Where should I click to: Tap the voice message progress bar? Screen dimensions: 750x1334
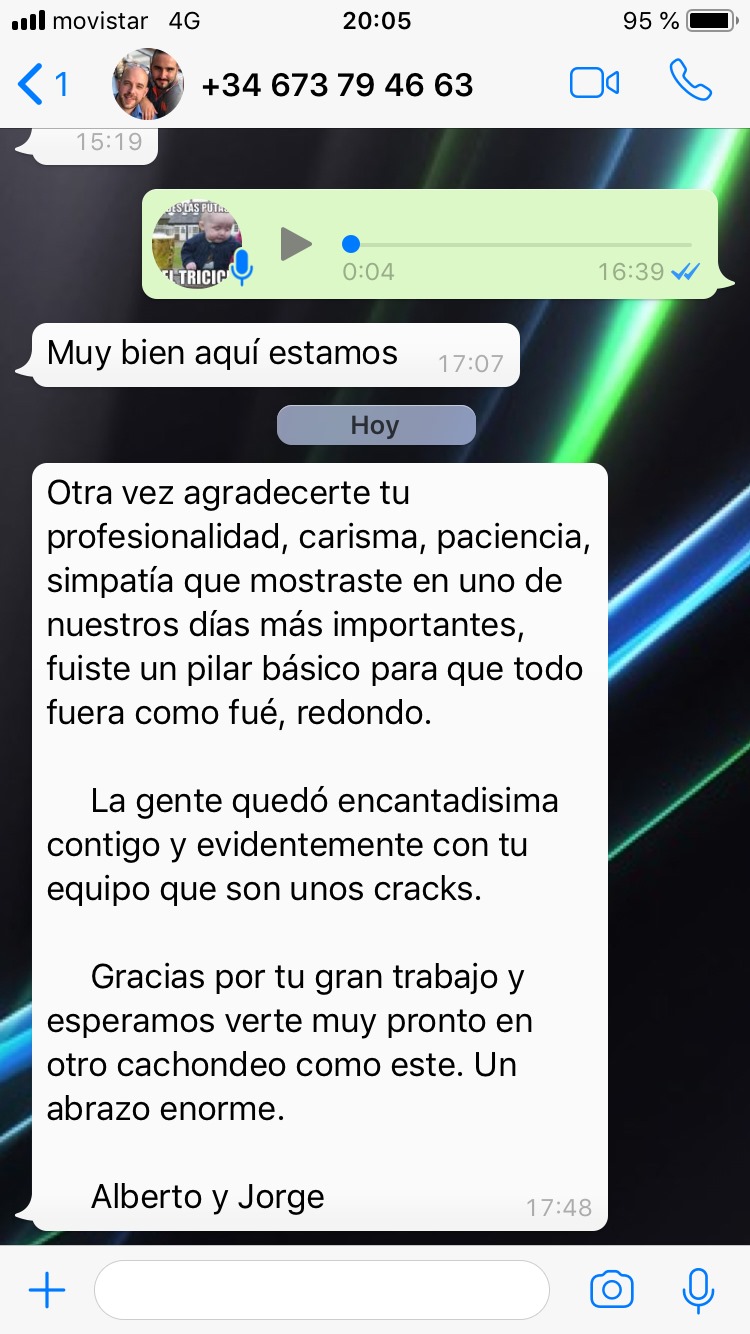520,243
